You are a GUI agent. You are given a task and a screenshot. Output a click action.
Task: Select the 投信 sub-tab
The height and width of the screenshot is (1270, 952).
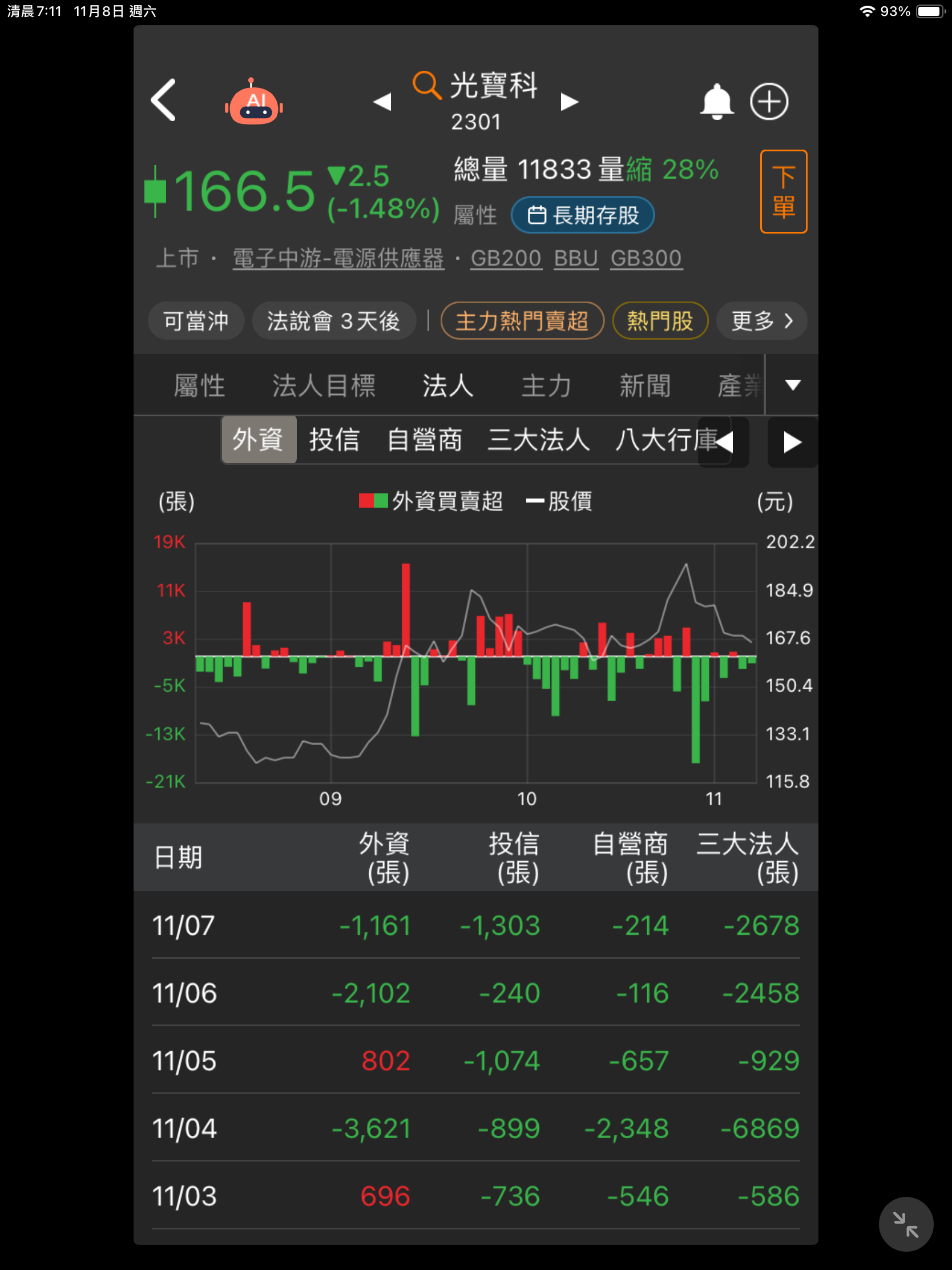tap(334, 440)
